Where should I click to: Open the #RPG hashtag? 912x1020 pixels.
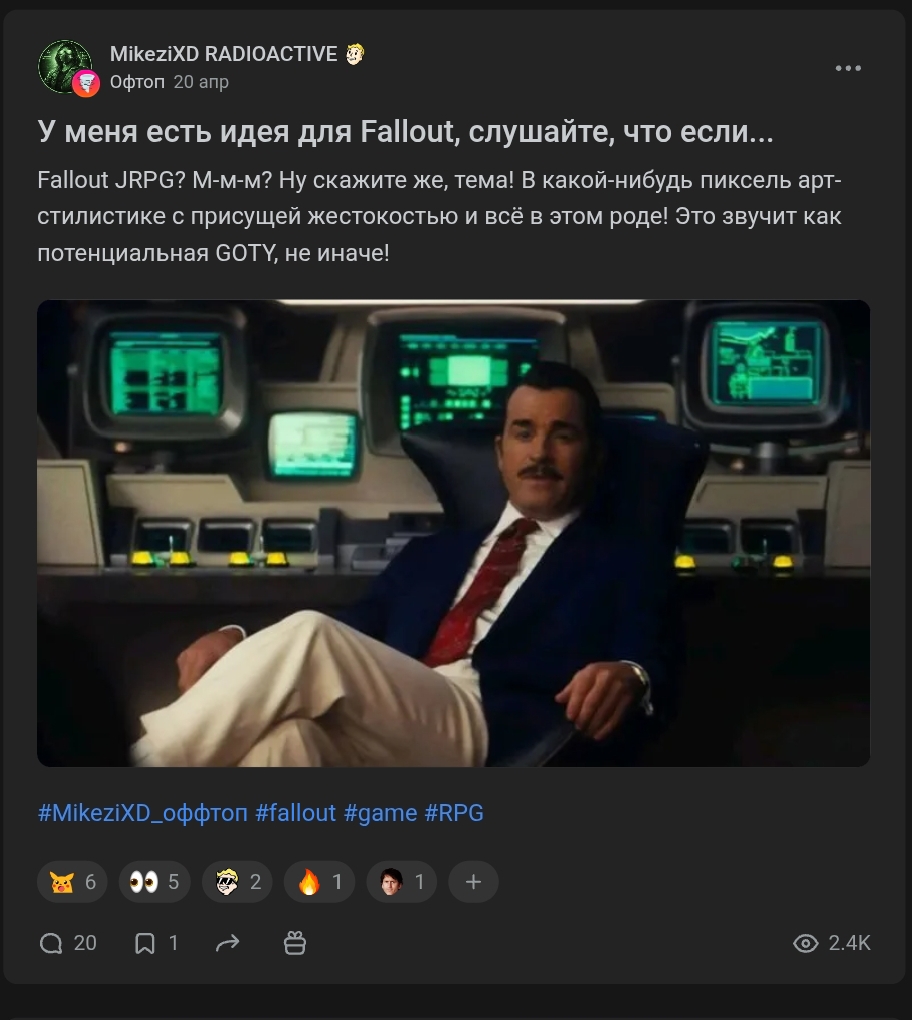coord(454,813)
